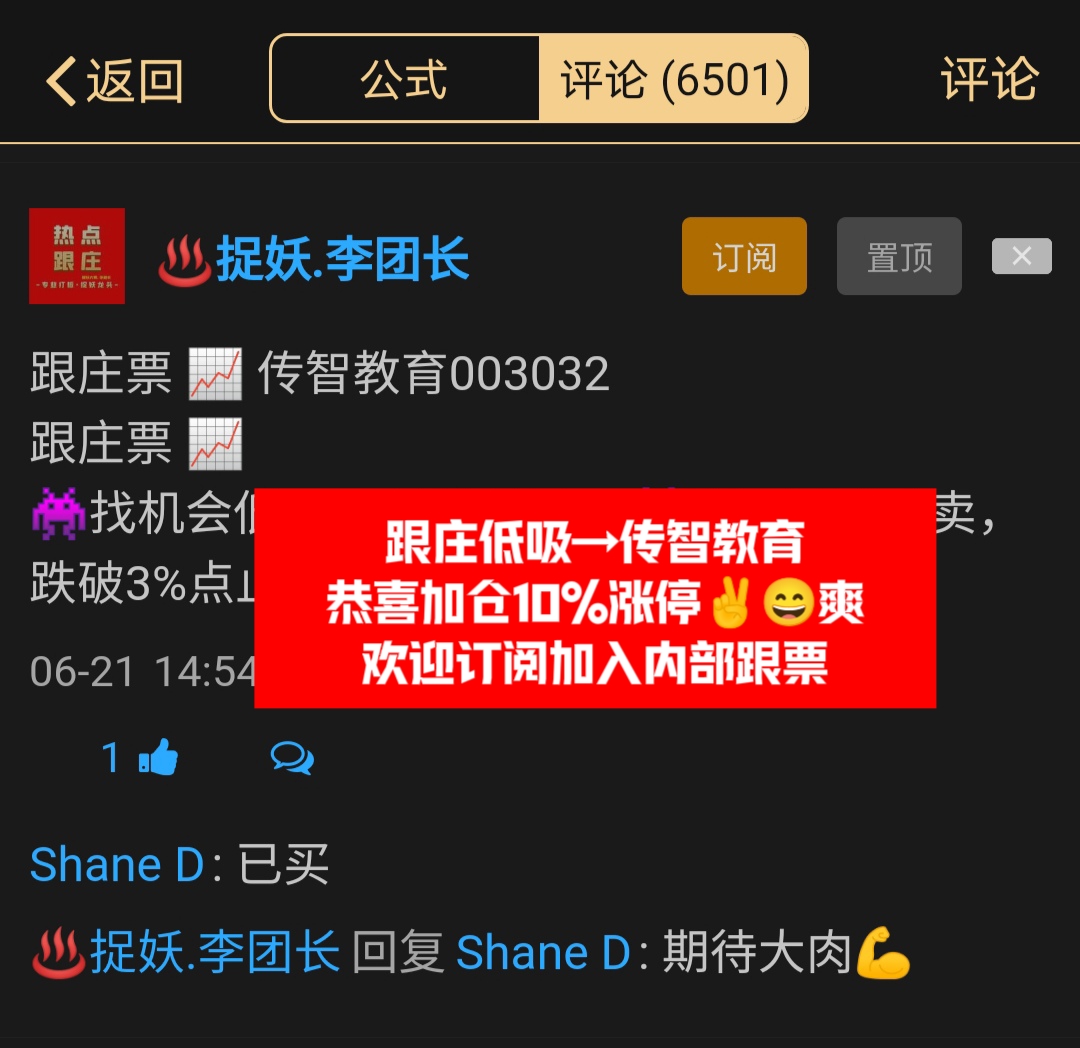Viewport: 1080px width, 1048px height.
Task: Open Shane D's profile from reply 已买
Action: pyautogui.click(x=117, y=865)
